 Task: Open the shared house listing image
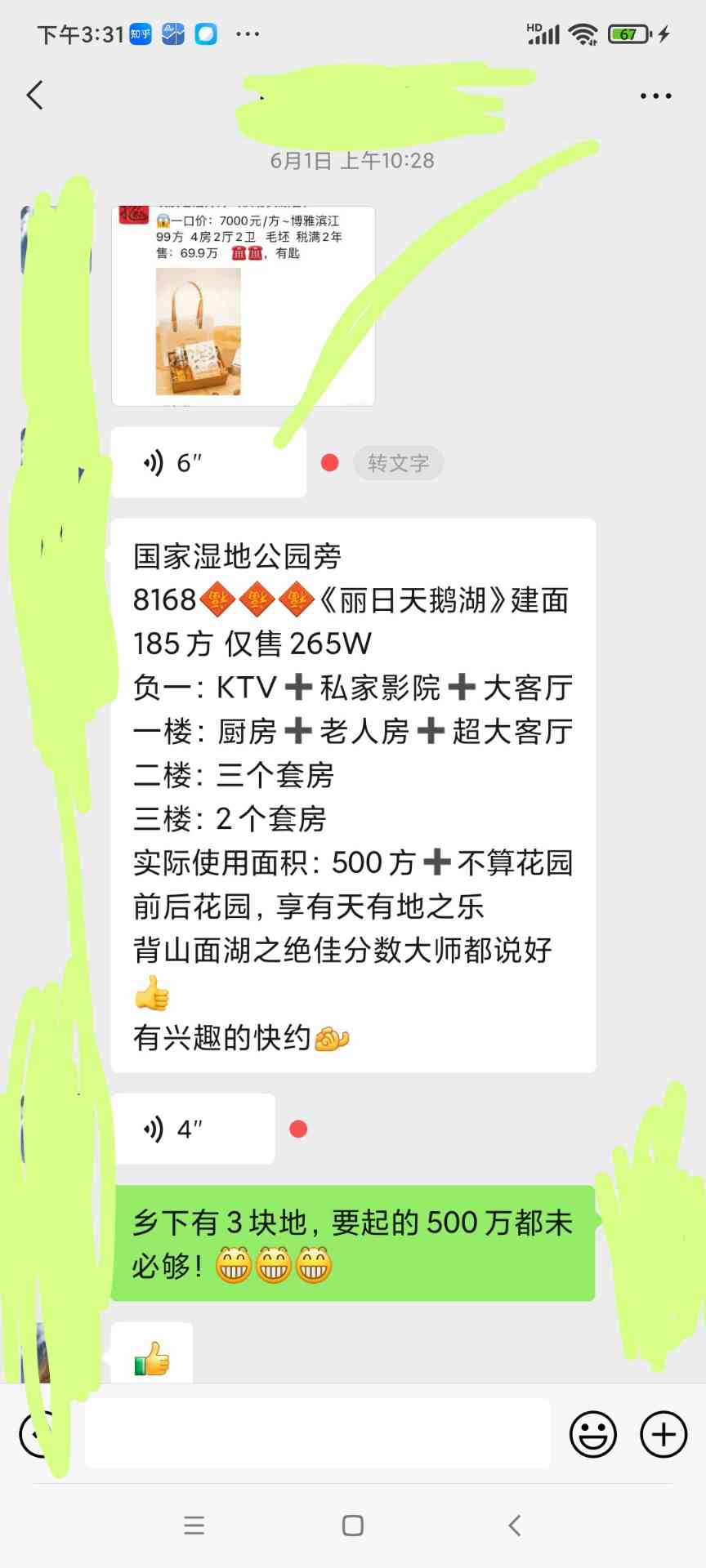tap(243, 306)
